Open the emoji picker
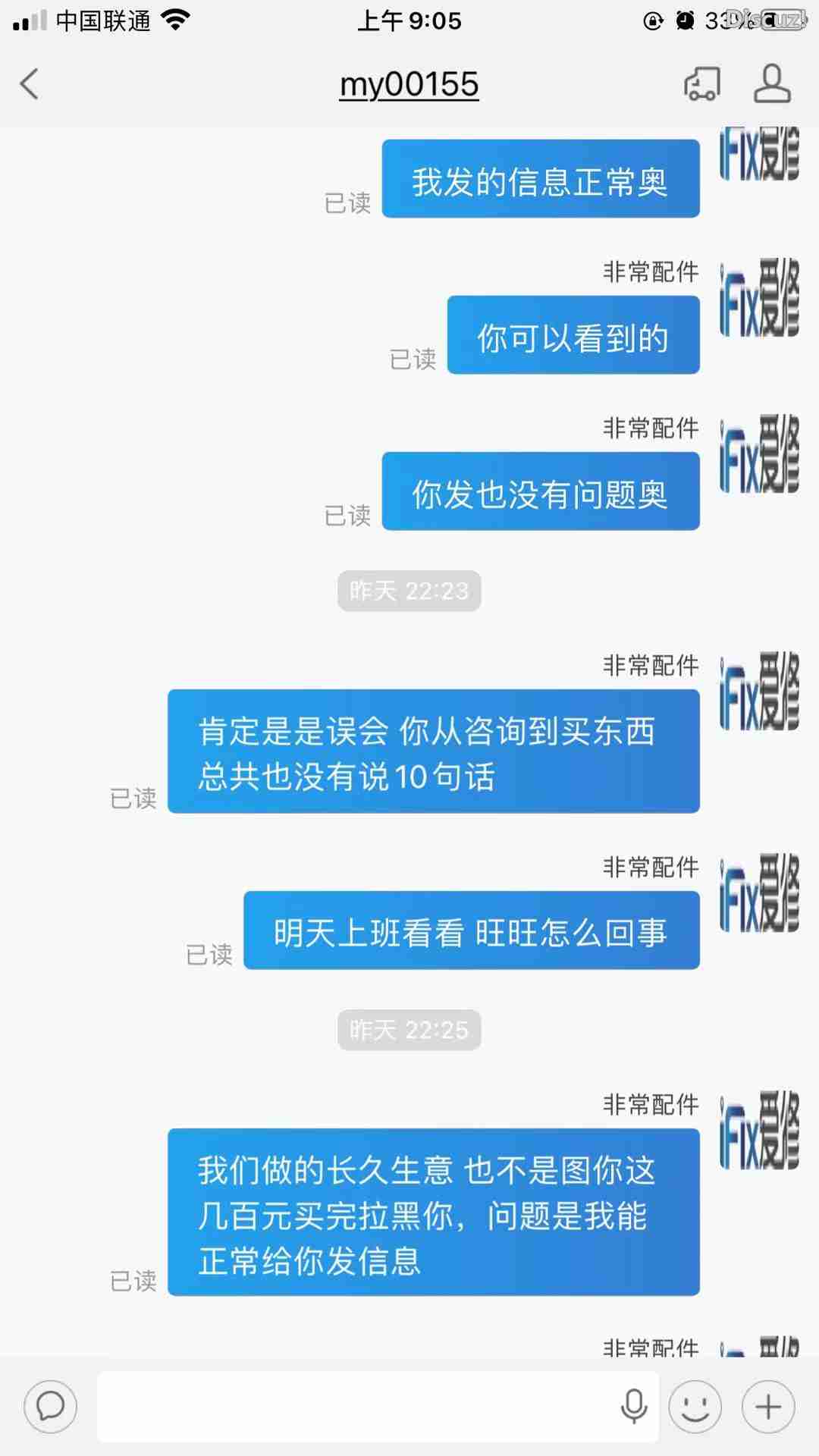This screenshot has width=819, height=1456. (x=695, y=1407)
